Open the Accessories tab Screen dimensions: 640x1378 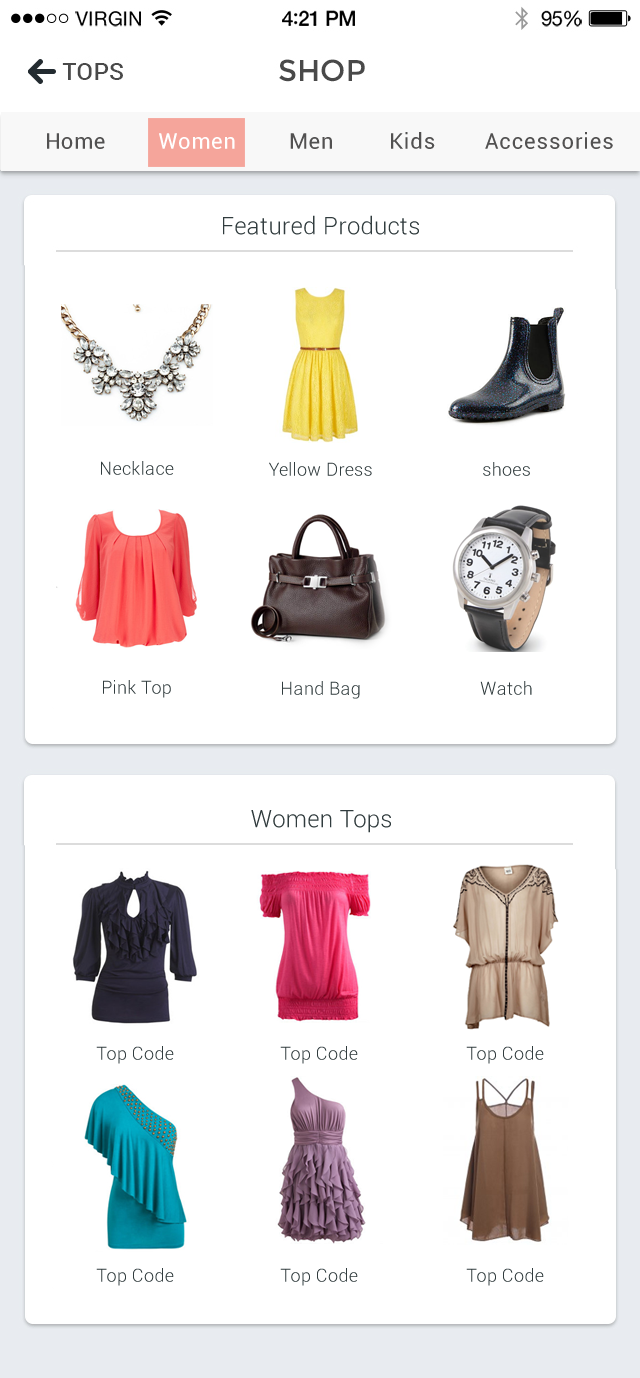(x=549, y=142)
